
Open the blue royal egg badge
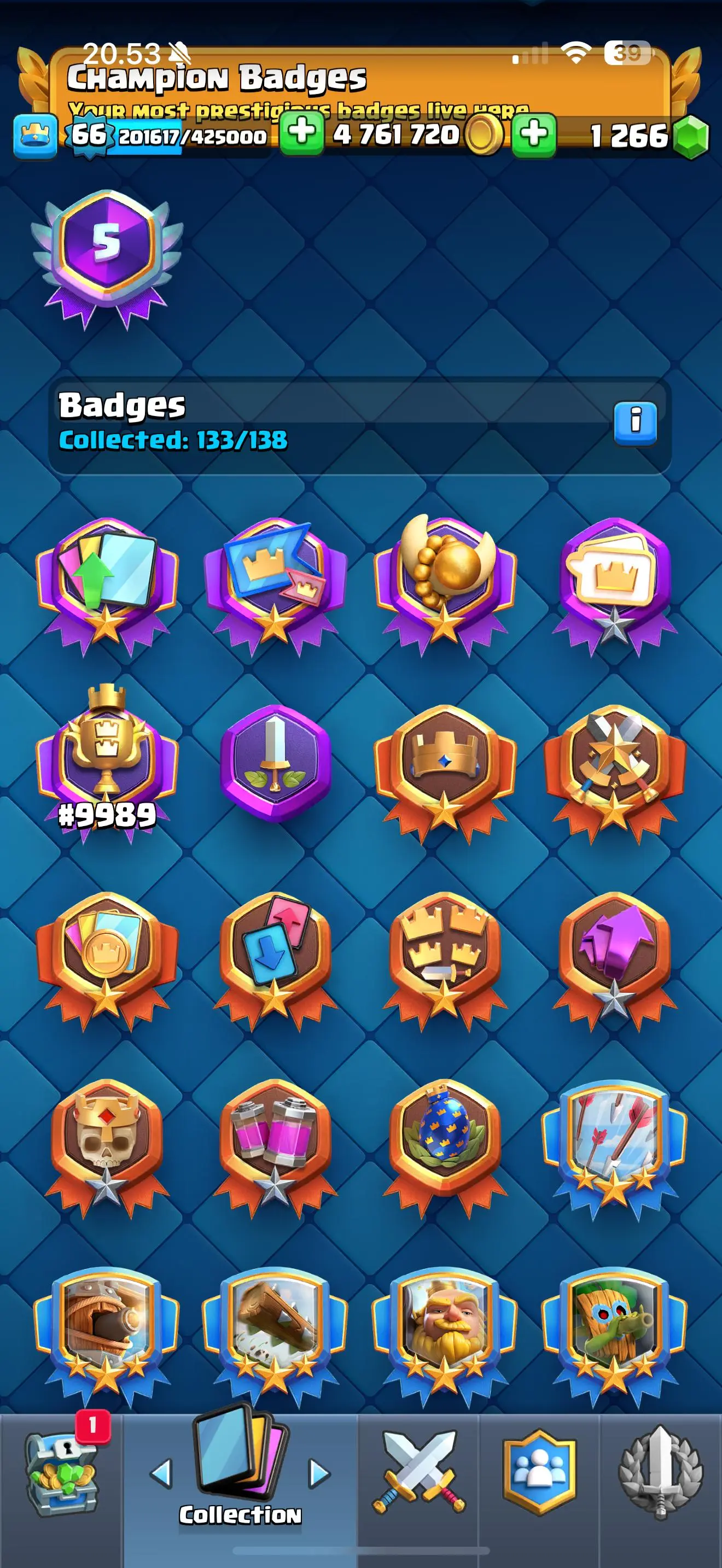444,1138
